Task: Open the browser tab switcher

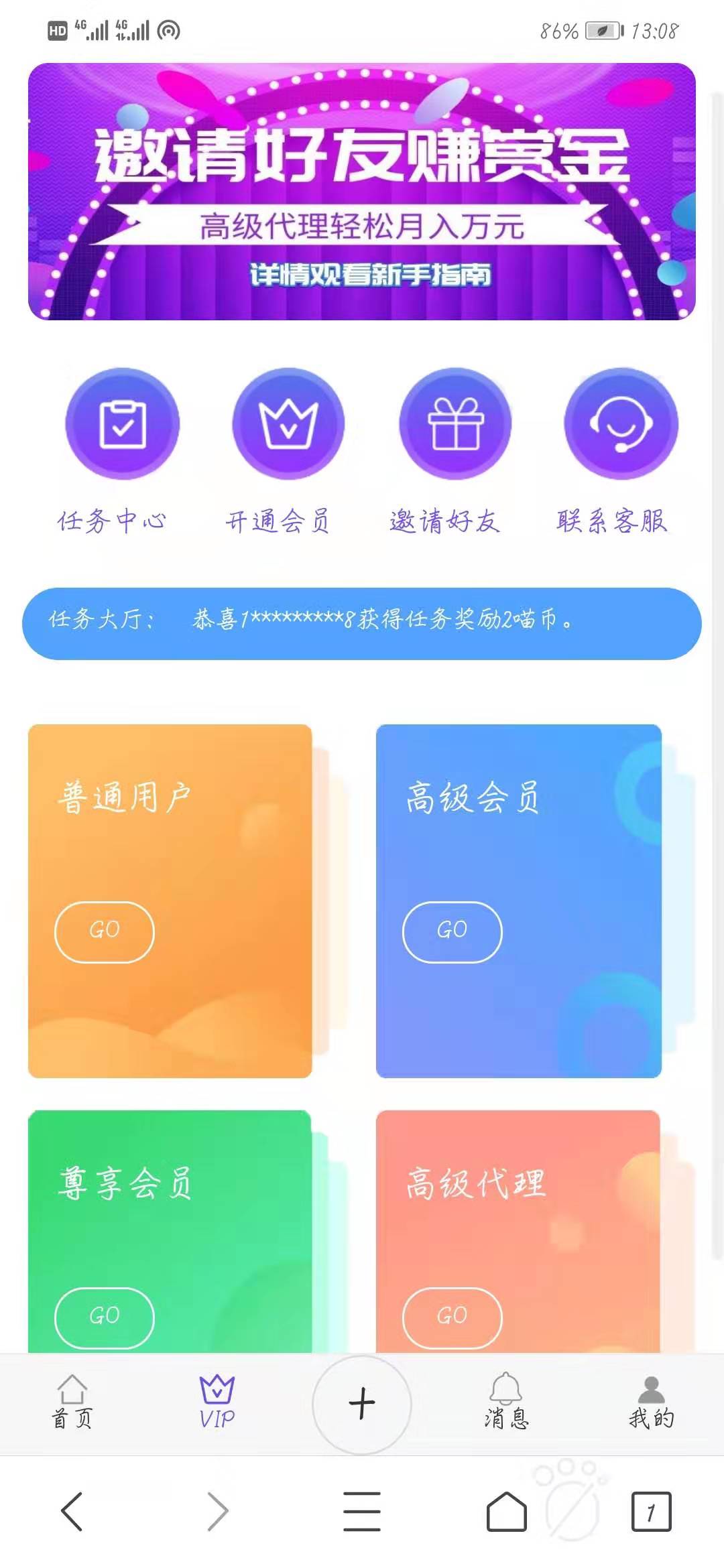Action: [x=651, y=1512]
